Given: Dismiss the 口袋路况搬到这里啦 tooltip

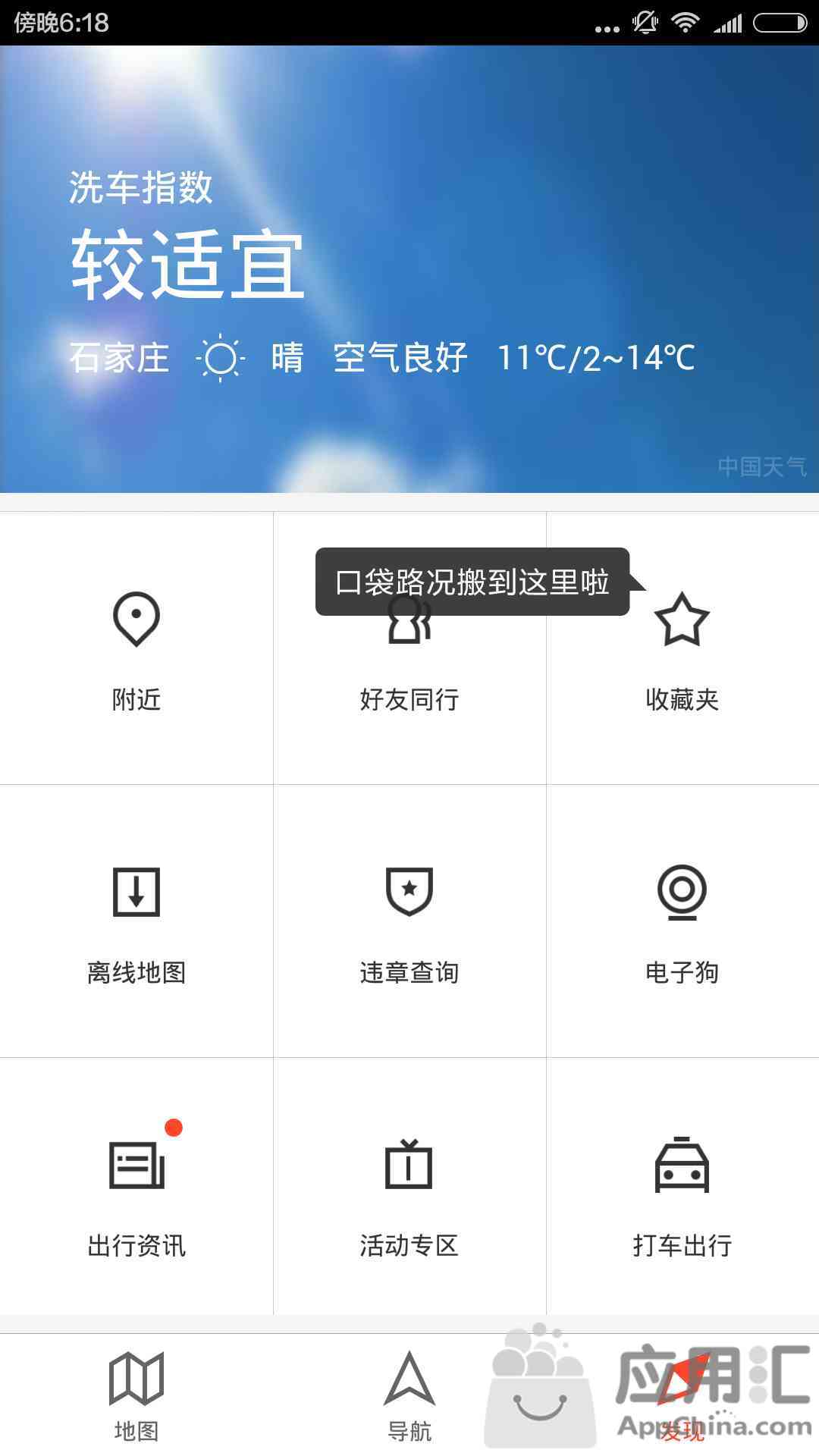Looking at the screenshot, I should click(x=472, y=582).
